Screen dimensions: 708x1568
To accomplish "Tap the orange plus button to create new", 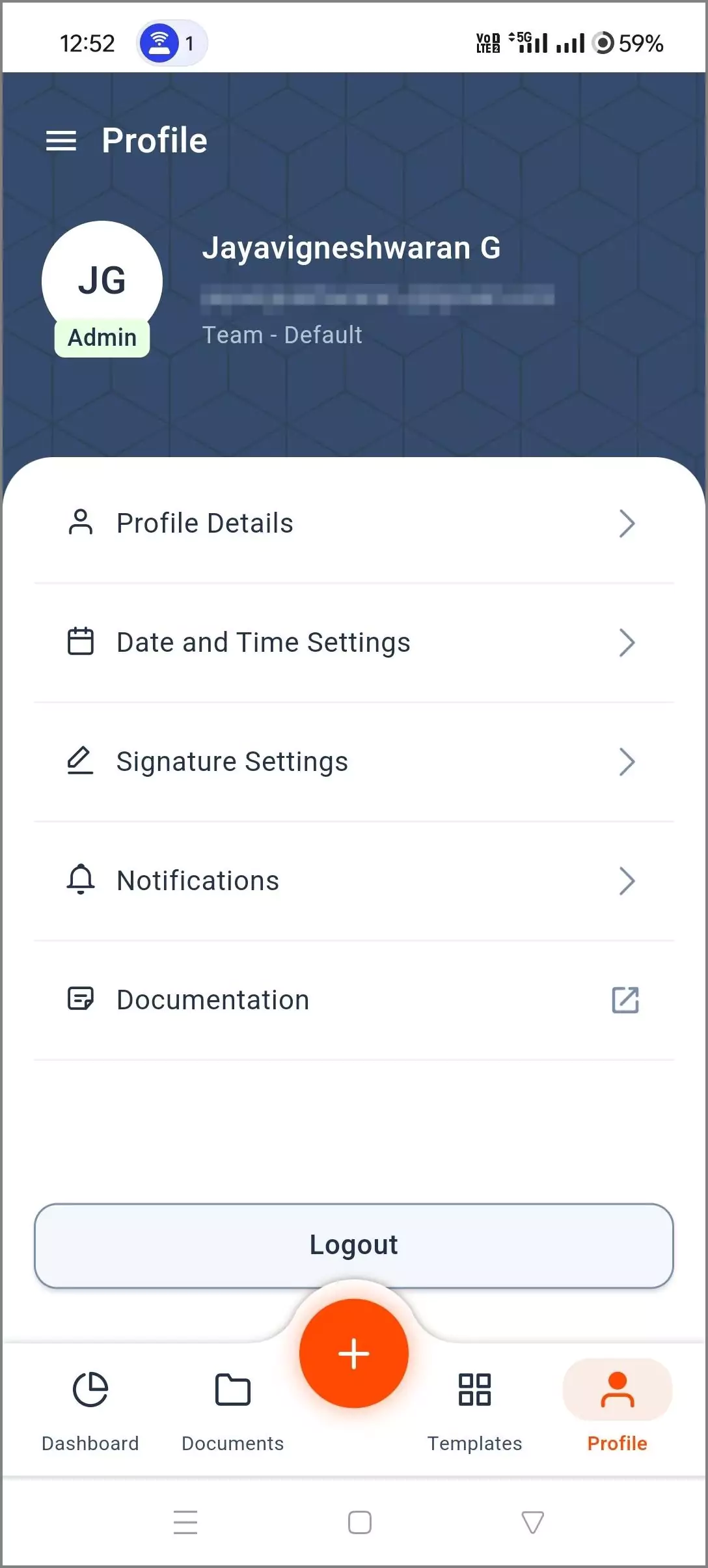I will tap(353, 1353).
